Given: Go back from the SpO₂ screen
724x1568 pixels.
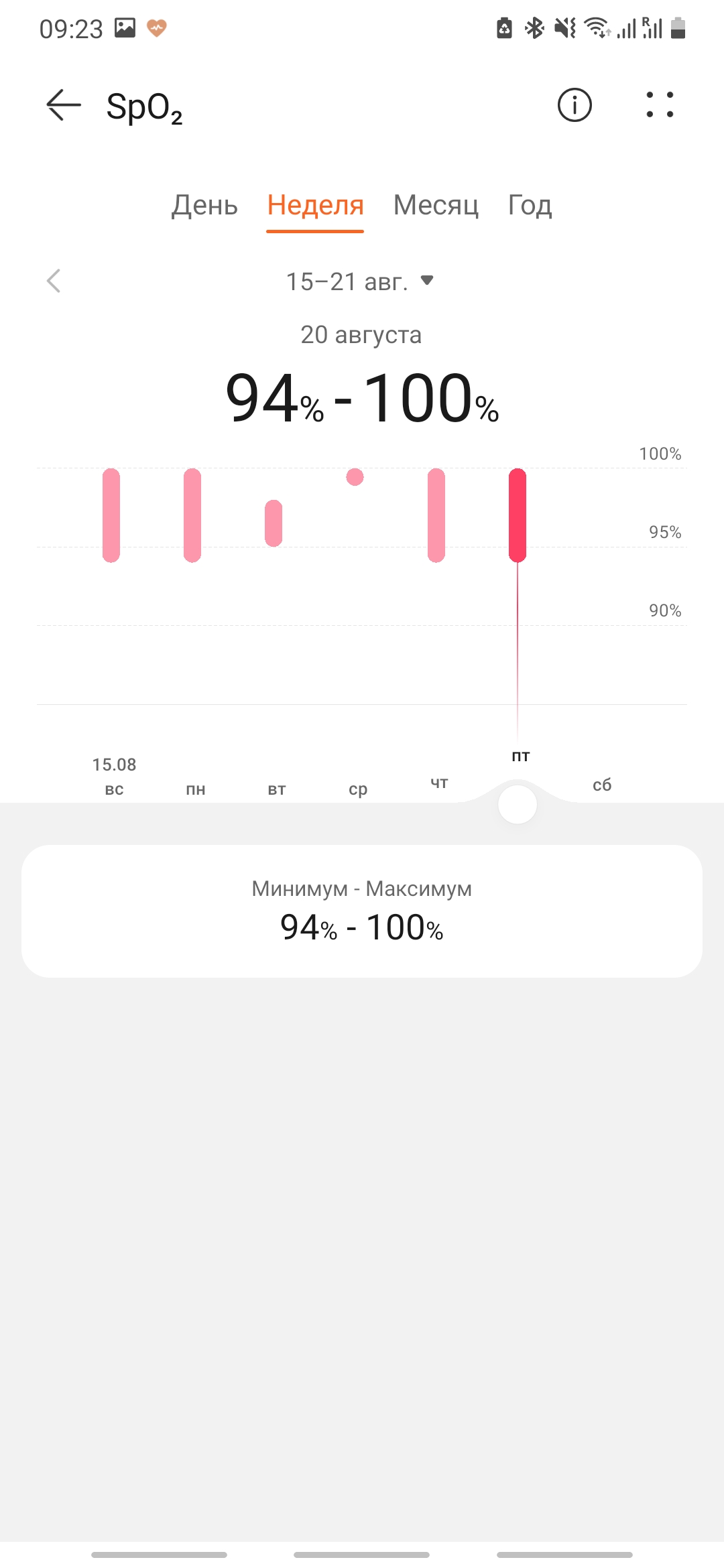Looking at the screenshot, I should click(x=64, y=105).
